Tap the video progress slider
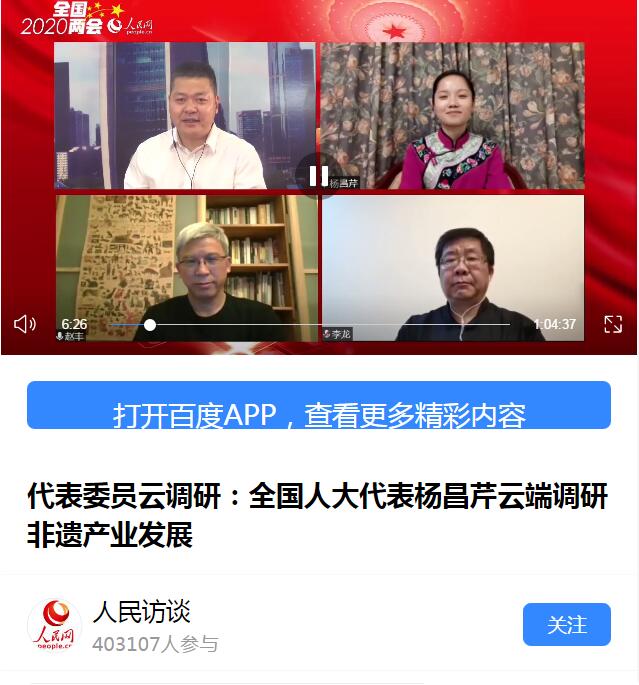This screenshot has height=685, width=639. point(150,324)
